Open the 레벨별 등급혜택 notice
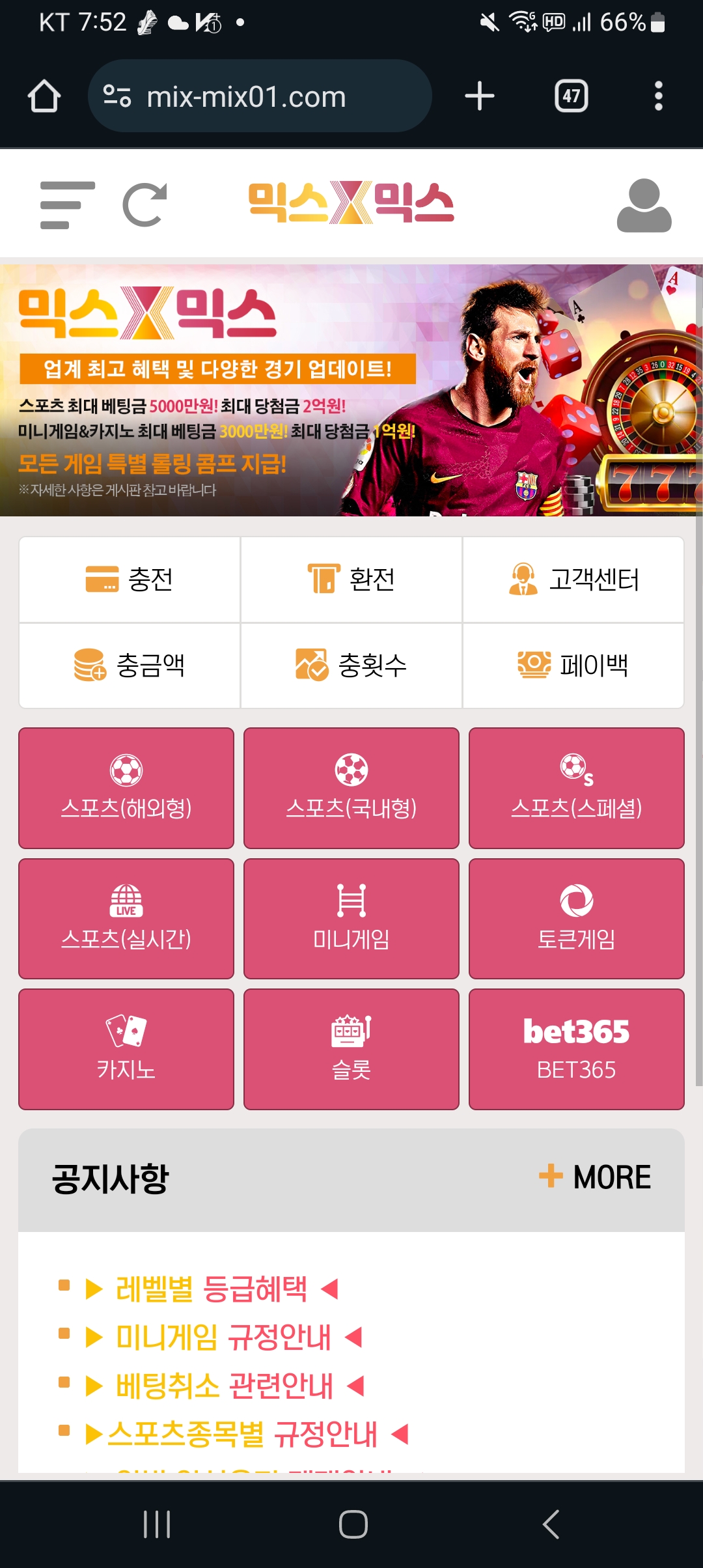Screen dimensions: 703x1568 (212, 1289)
